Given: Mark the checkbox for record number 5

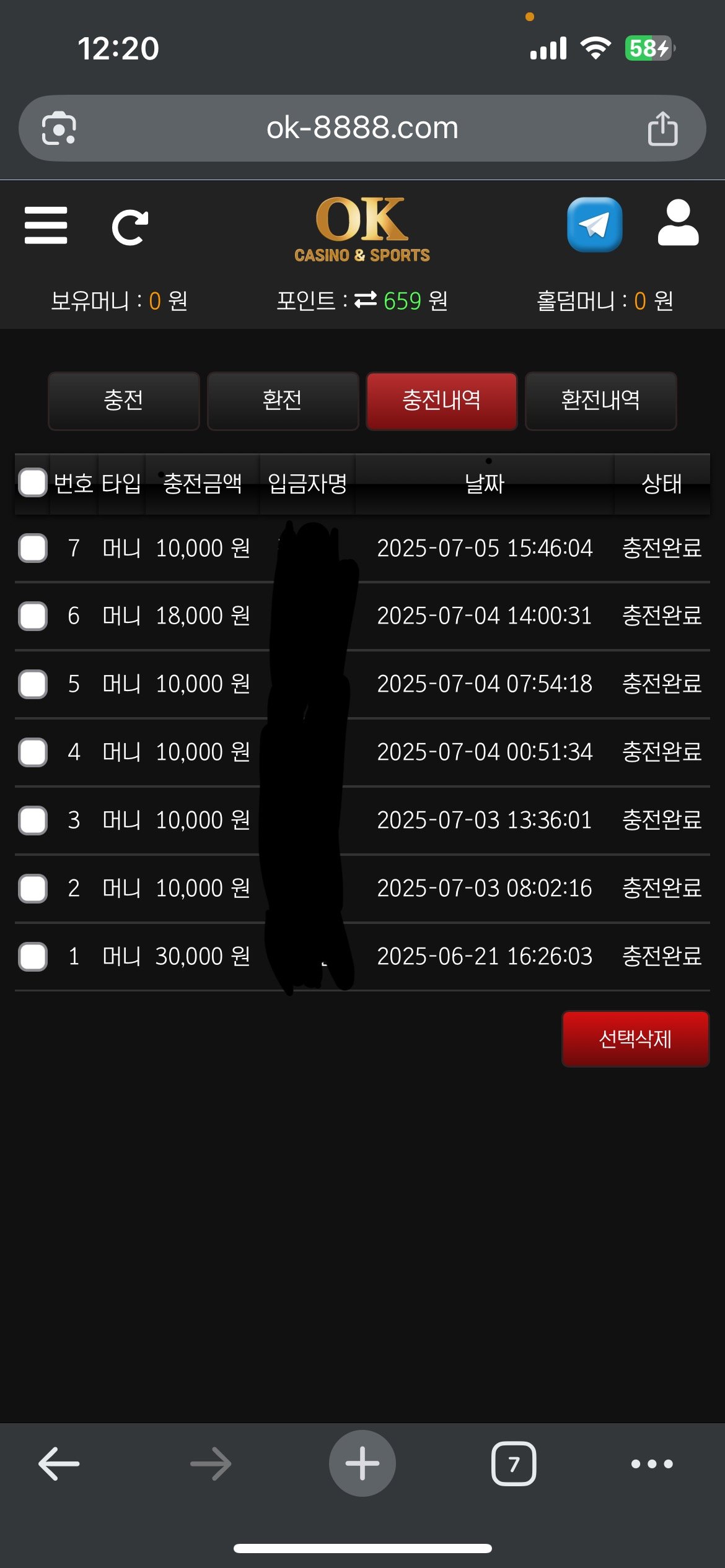Looking at the screenshot, I should (x=33, y=684).
